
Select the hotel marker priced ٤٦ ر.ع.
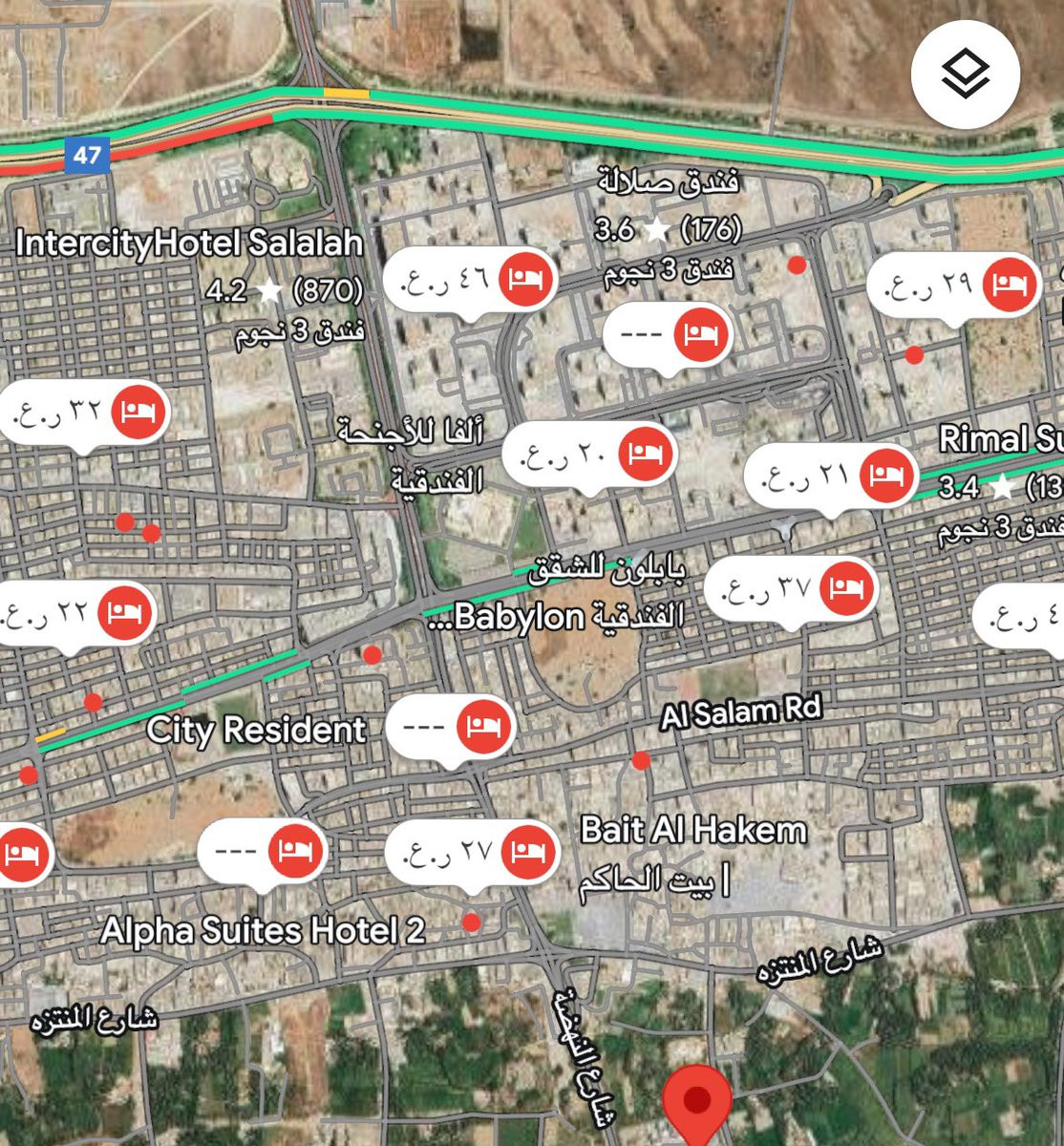(471, 280)
